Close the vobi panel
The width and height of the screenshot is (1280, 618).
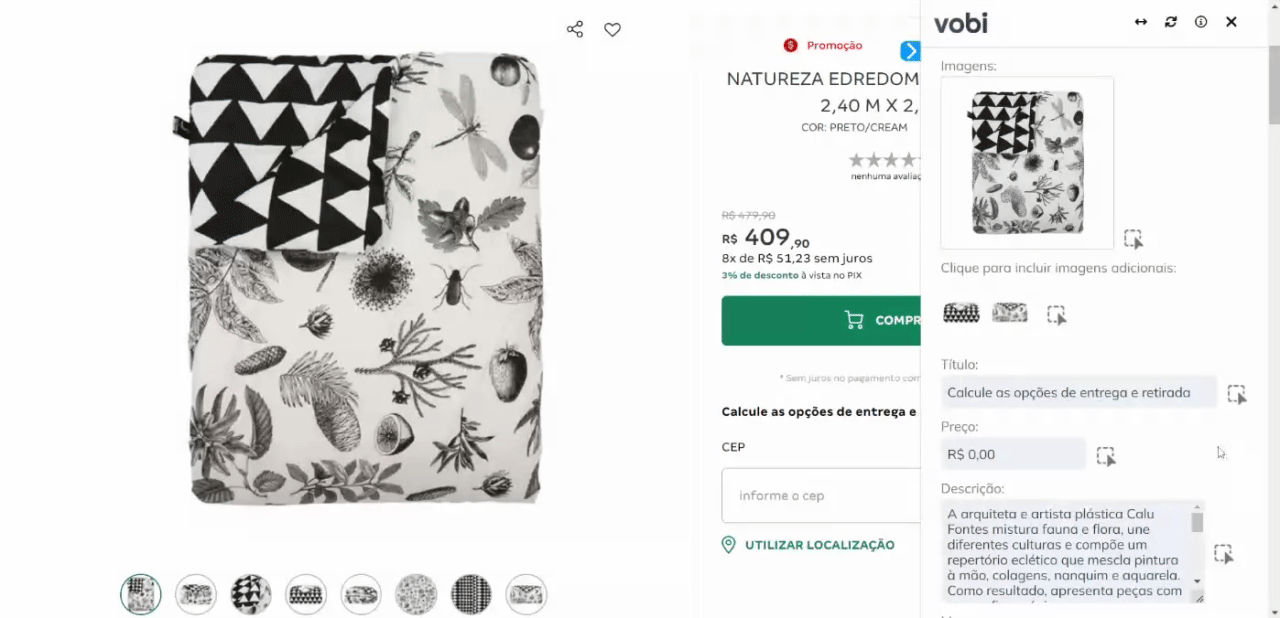click(1231, 22)
